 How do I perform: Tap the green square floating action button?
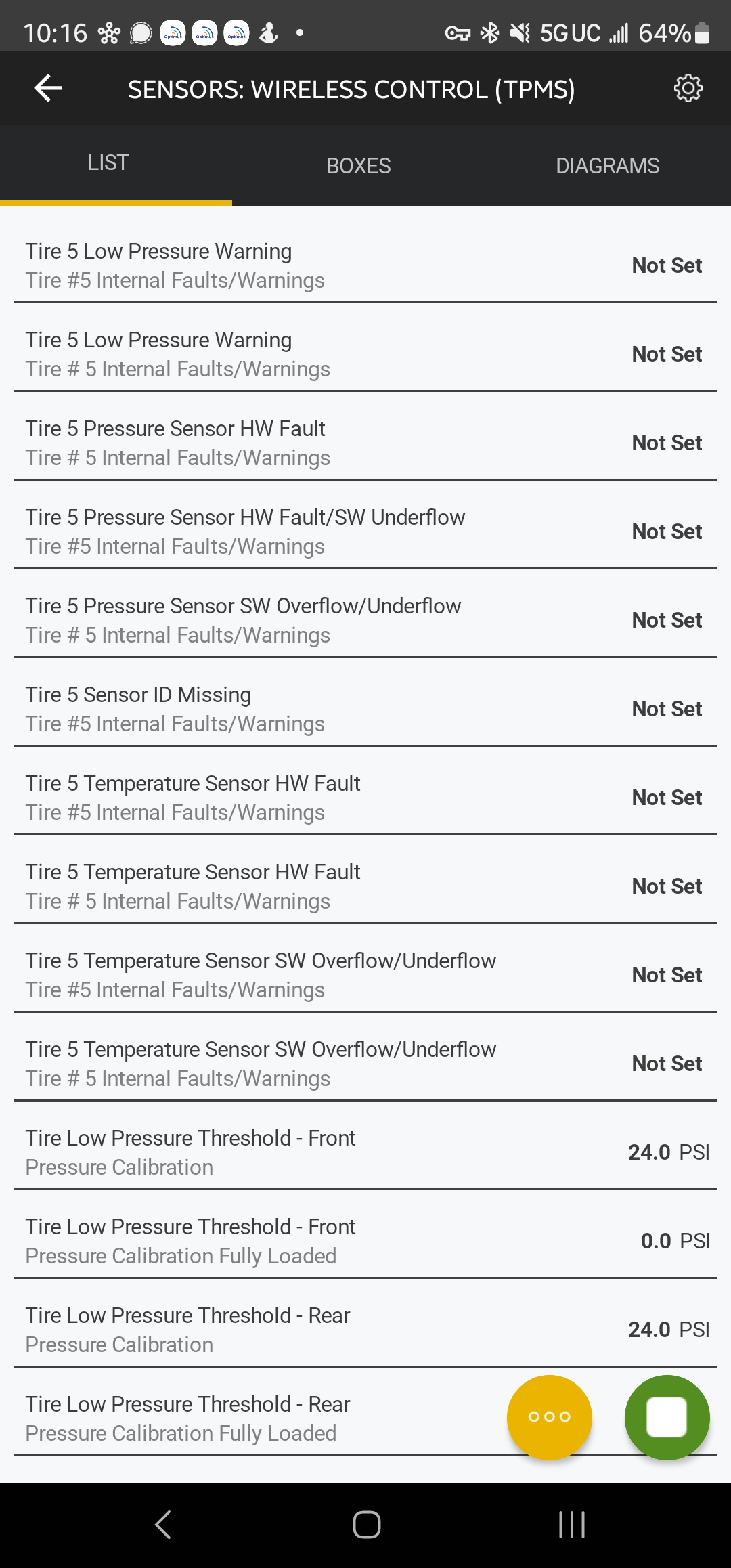pyautogui.click(x=667, y=1418)
